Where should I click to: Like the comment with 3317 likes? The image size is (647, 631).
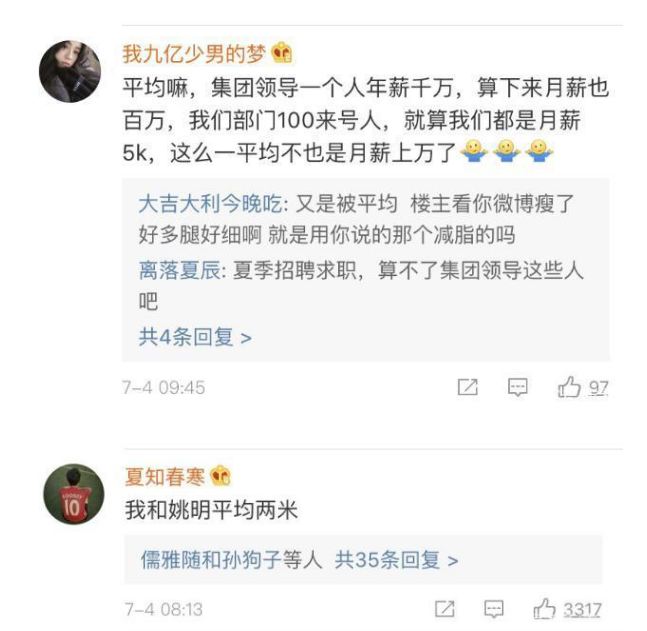(x=545, y=609)
